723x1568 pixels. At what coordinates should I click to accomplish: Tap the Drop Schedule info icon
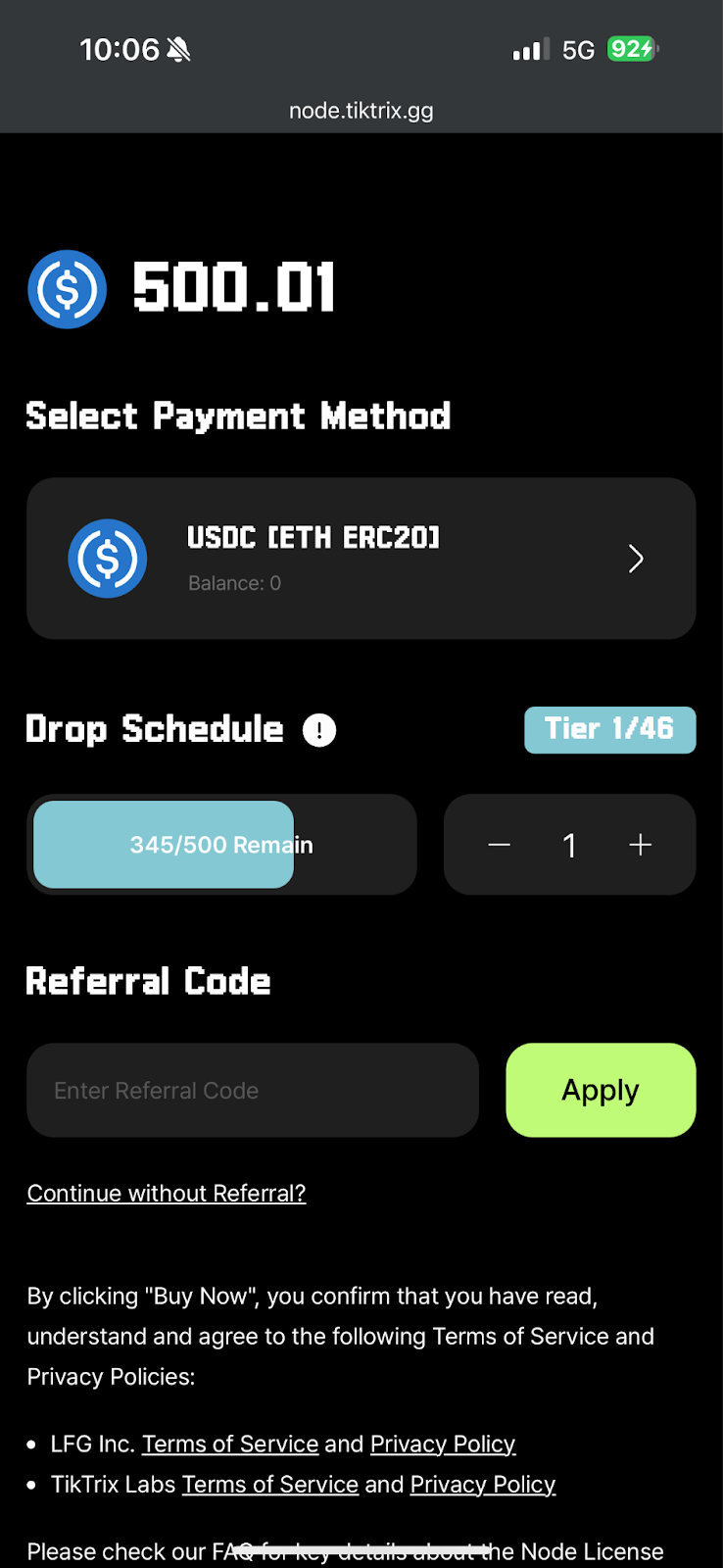[x=319, y=730]
